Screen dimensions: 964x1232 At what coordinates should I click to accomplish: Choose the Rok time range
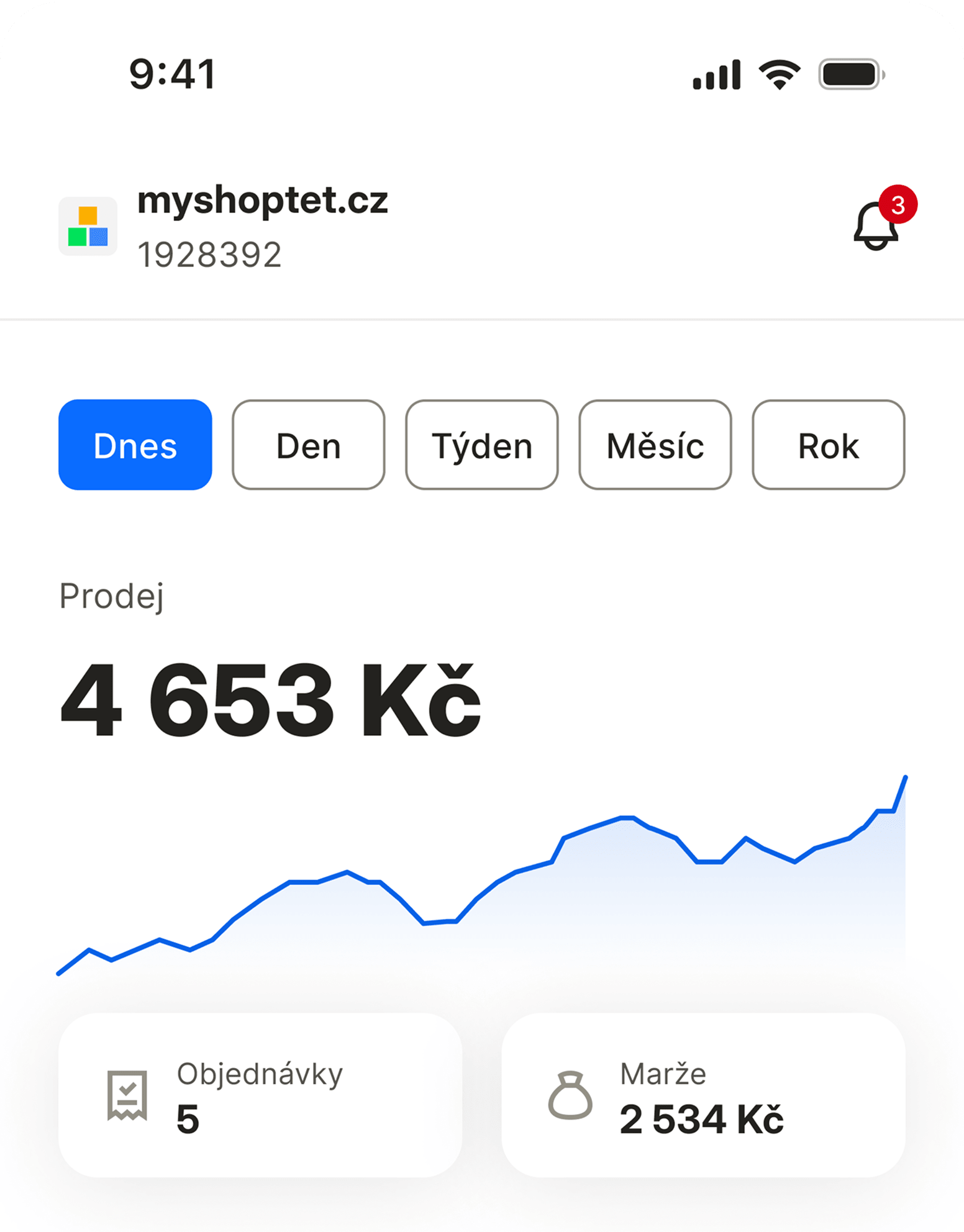829,445
